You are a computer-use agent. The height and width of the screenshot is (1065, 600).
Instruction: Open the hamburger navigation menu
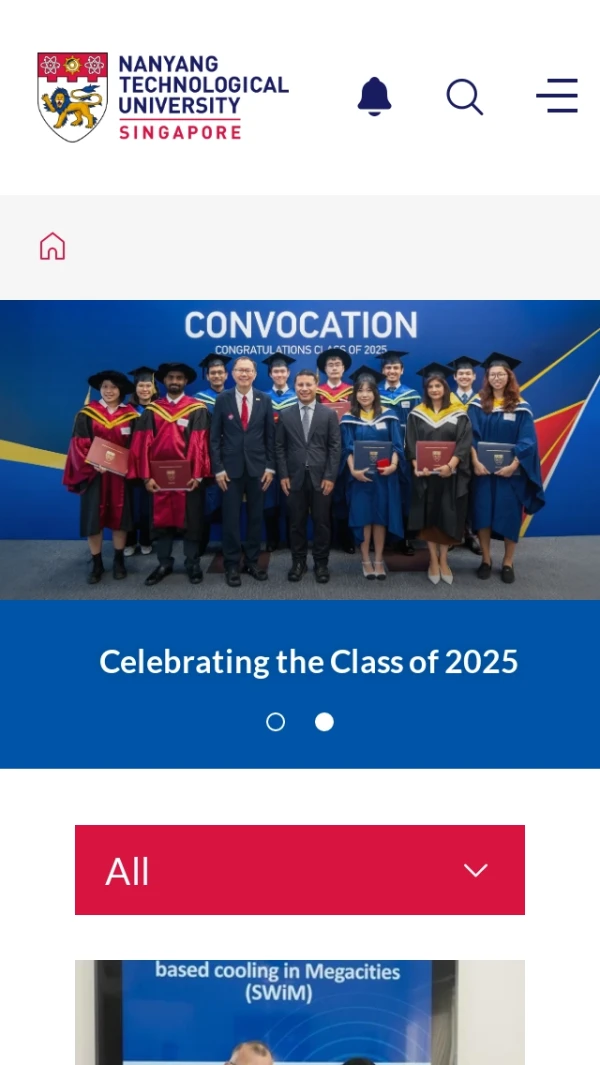click(556, 96)
